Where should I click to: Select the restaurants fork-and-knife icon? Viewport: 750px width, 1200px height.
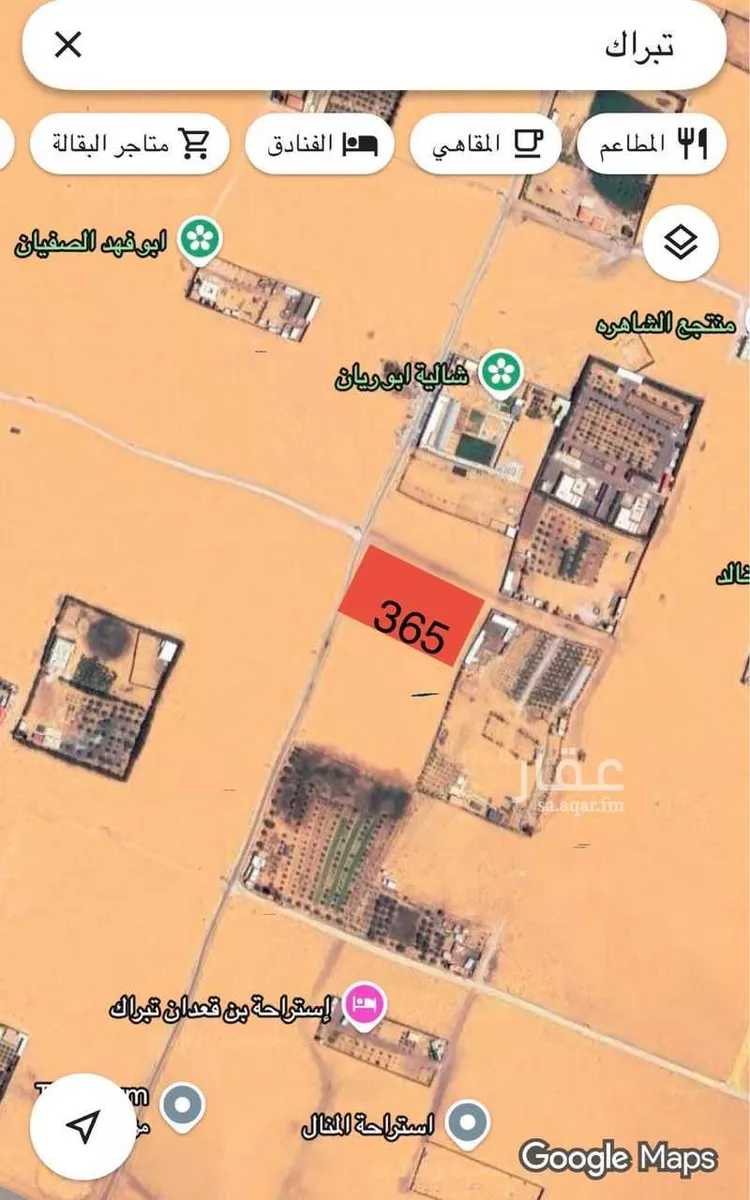(x=692, y=143)
